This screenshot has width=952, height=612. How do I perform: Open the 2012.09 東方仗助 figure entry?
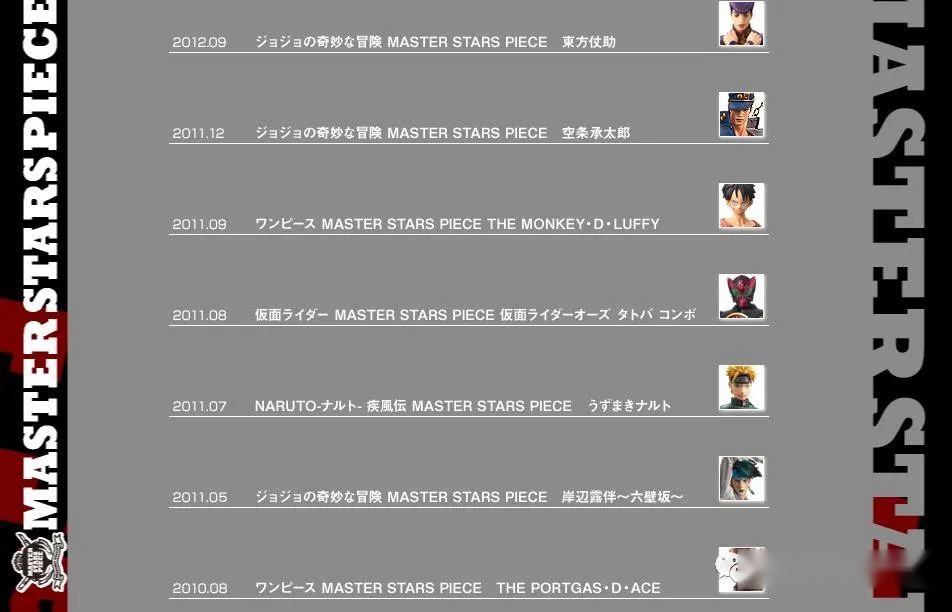435,42
